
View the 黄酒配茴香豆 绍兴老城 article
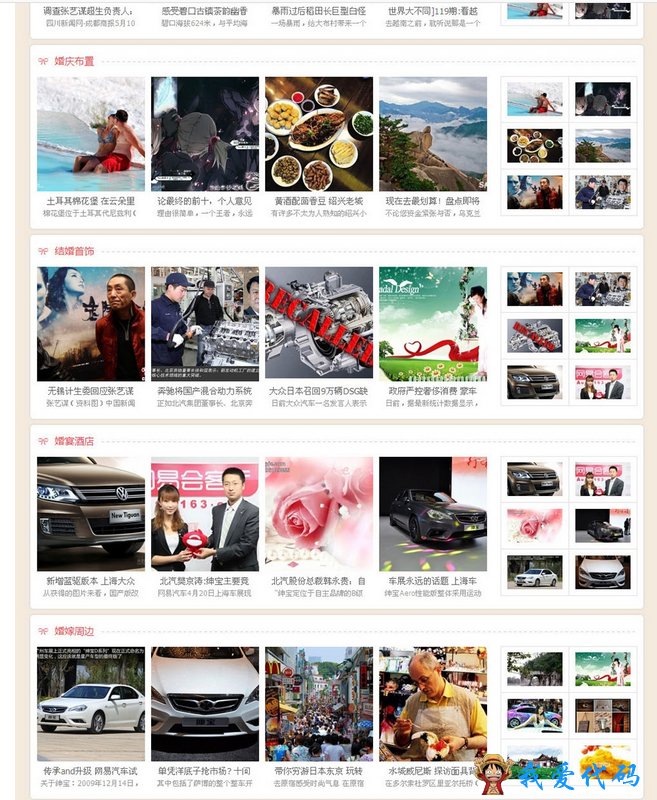click(x=319, y=200)
